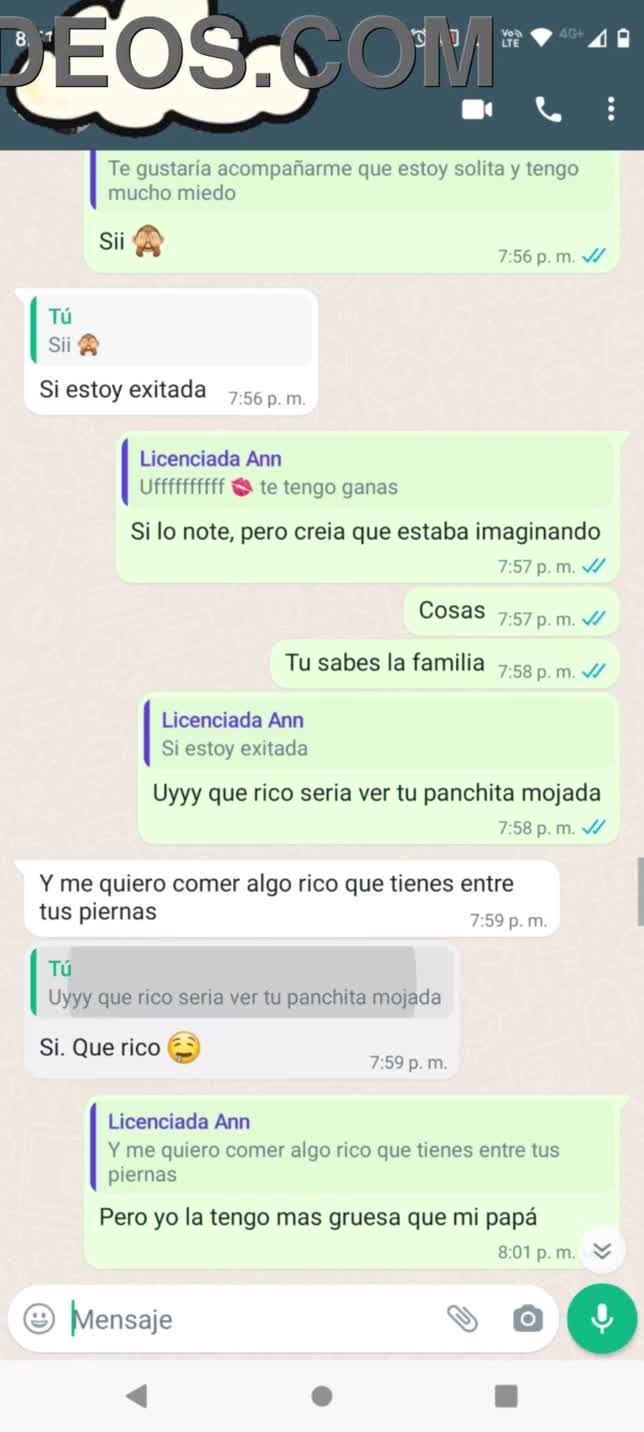644x1432 pixels.
Task: Open the camera from message bar
Action: (527, 1319)
